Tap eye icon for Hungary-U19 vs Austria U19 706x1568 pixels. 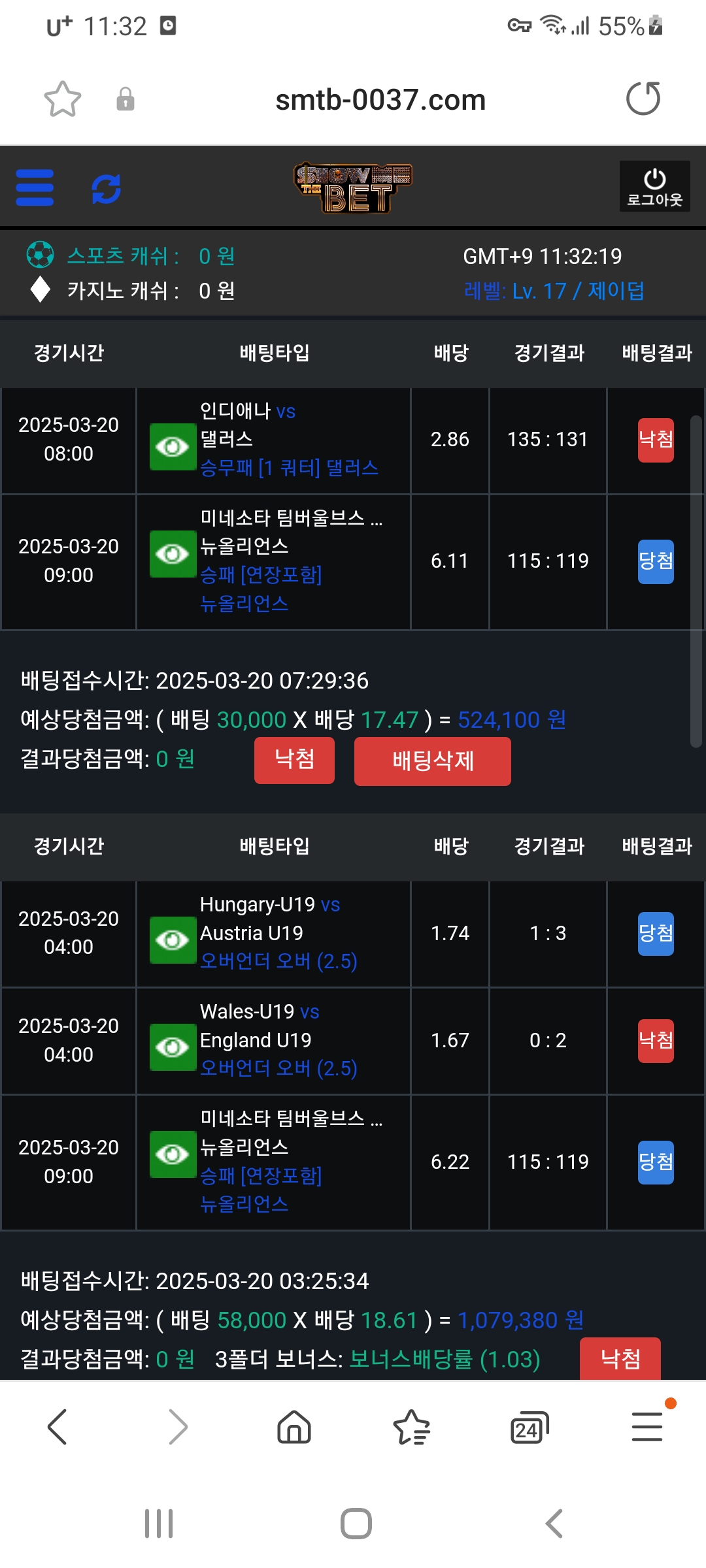173,940
